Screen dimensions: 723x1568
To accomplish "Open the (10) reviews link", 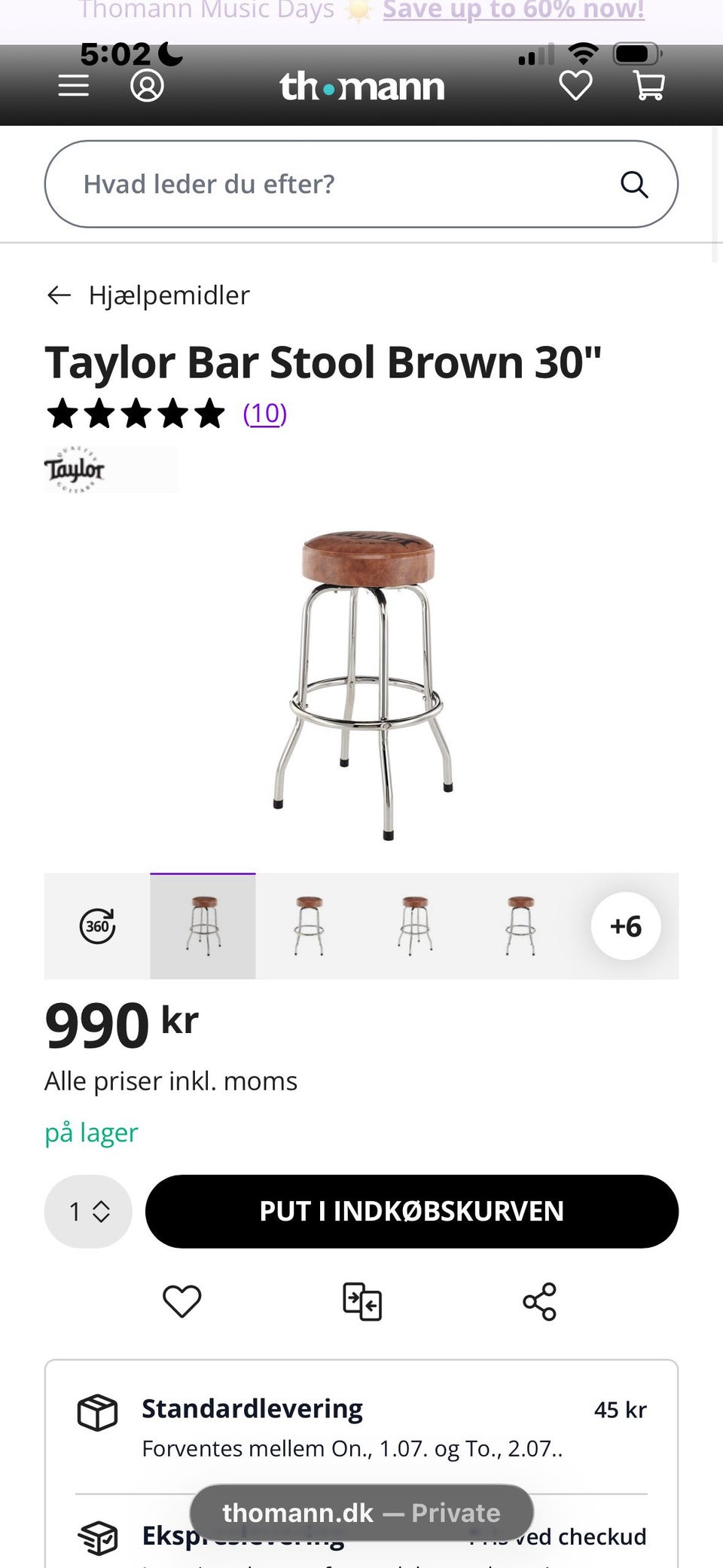I will coord(265,414).
